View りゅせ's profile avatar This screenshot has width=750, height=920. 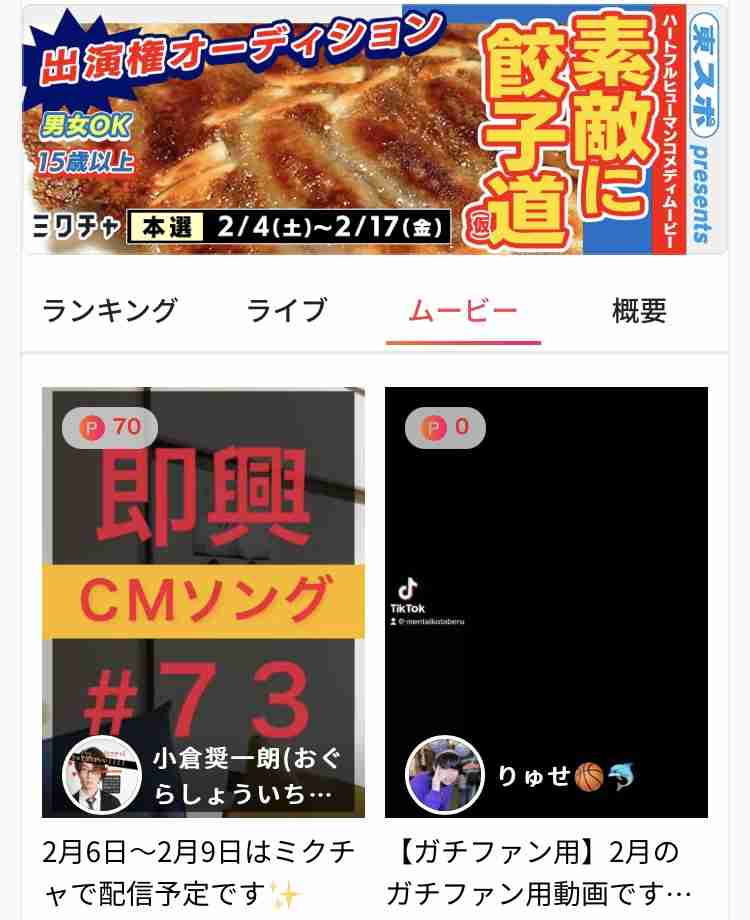[x=445, y=776]
